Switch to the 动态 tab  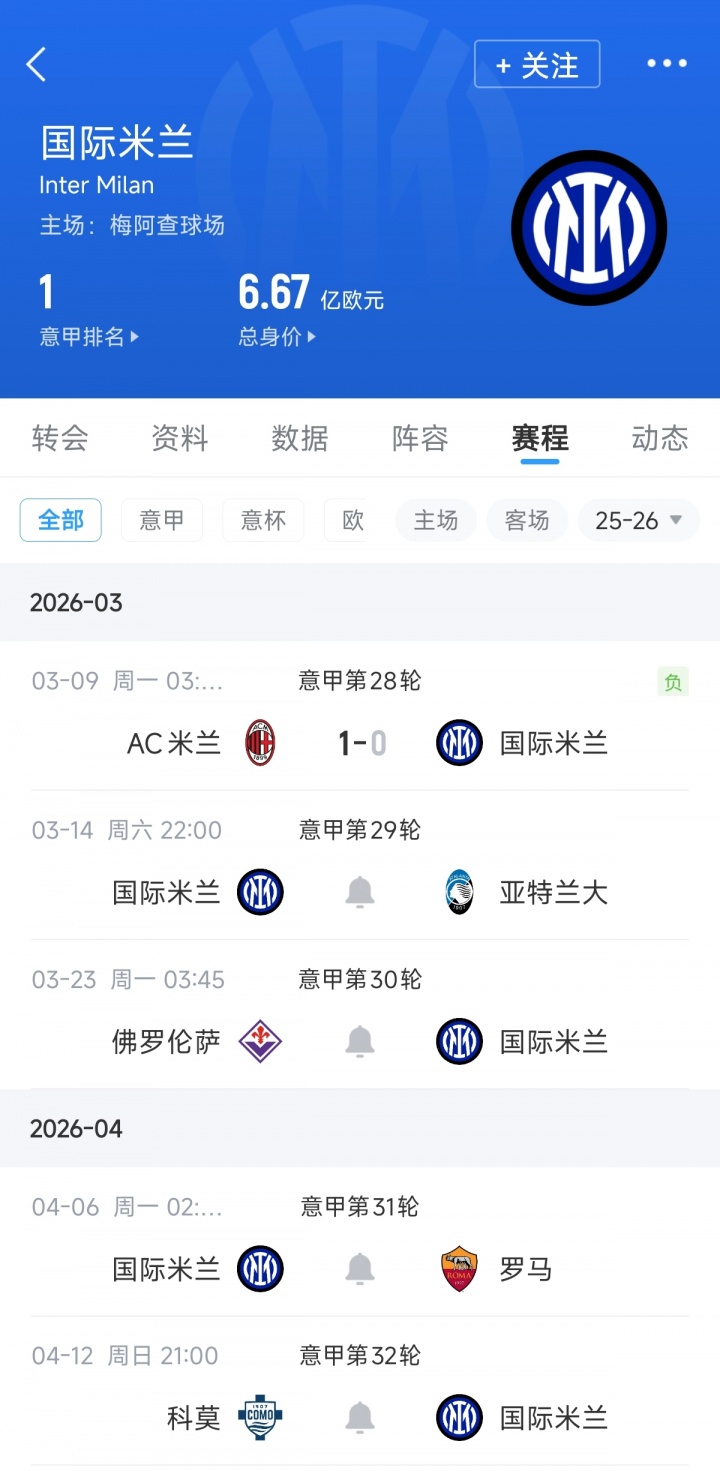[660, 438]
